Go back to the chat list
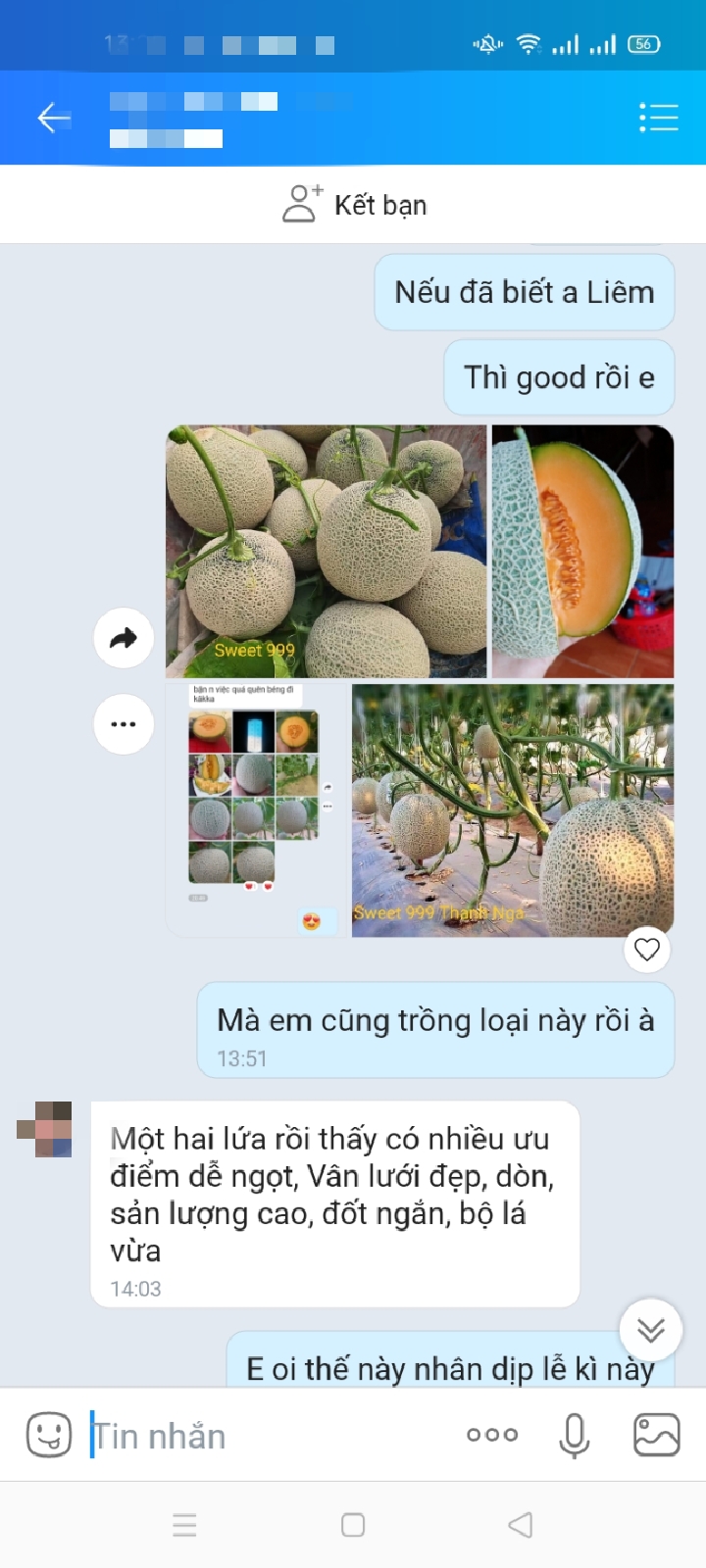The width and height of the screenshot is (706, 1568). (54, 118)
